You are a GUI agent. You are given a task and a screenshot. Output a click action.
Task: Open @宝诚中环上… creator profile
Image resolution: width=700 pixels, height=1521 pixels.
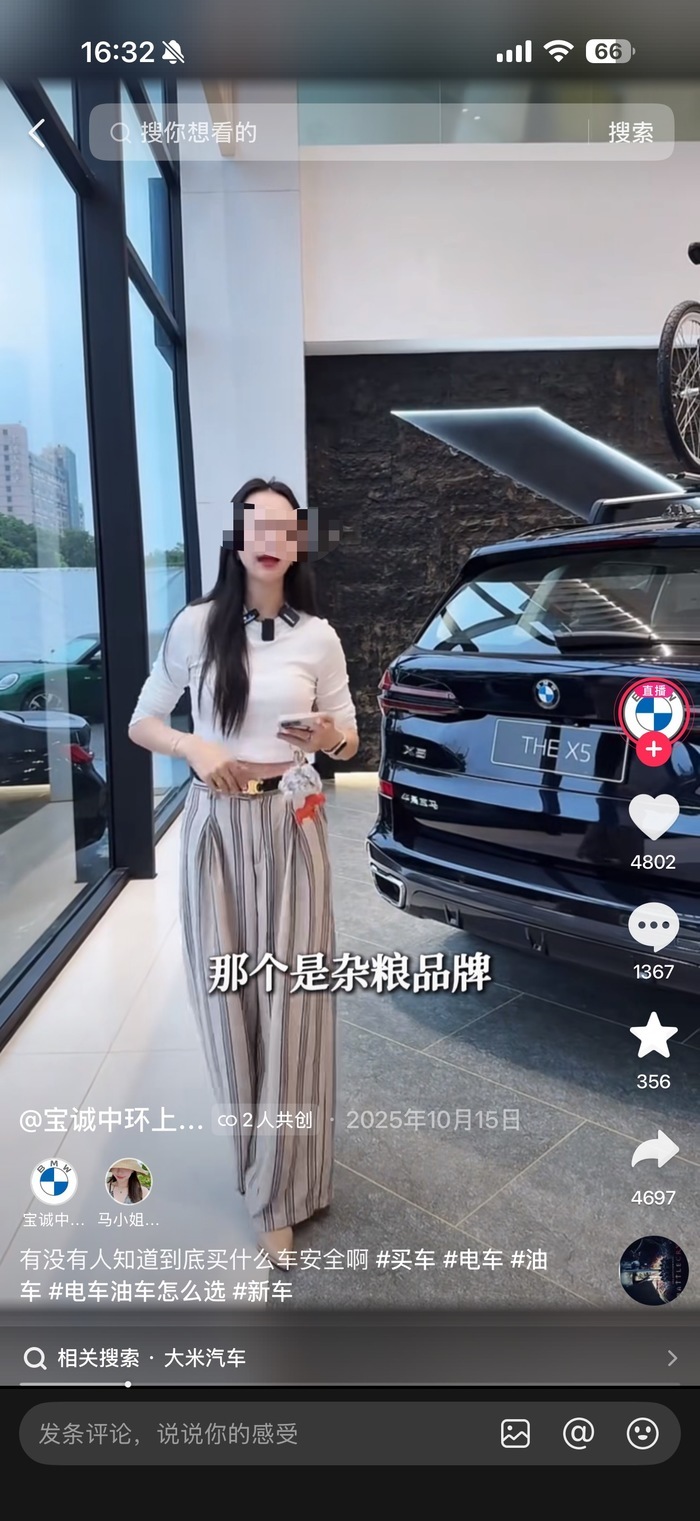(111, 1119)
